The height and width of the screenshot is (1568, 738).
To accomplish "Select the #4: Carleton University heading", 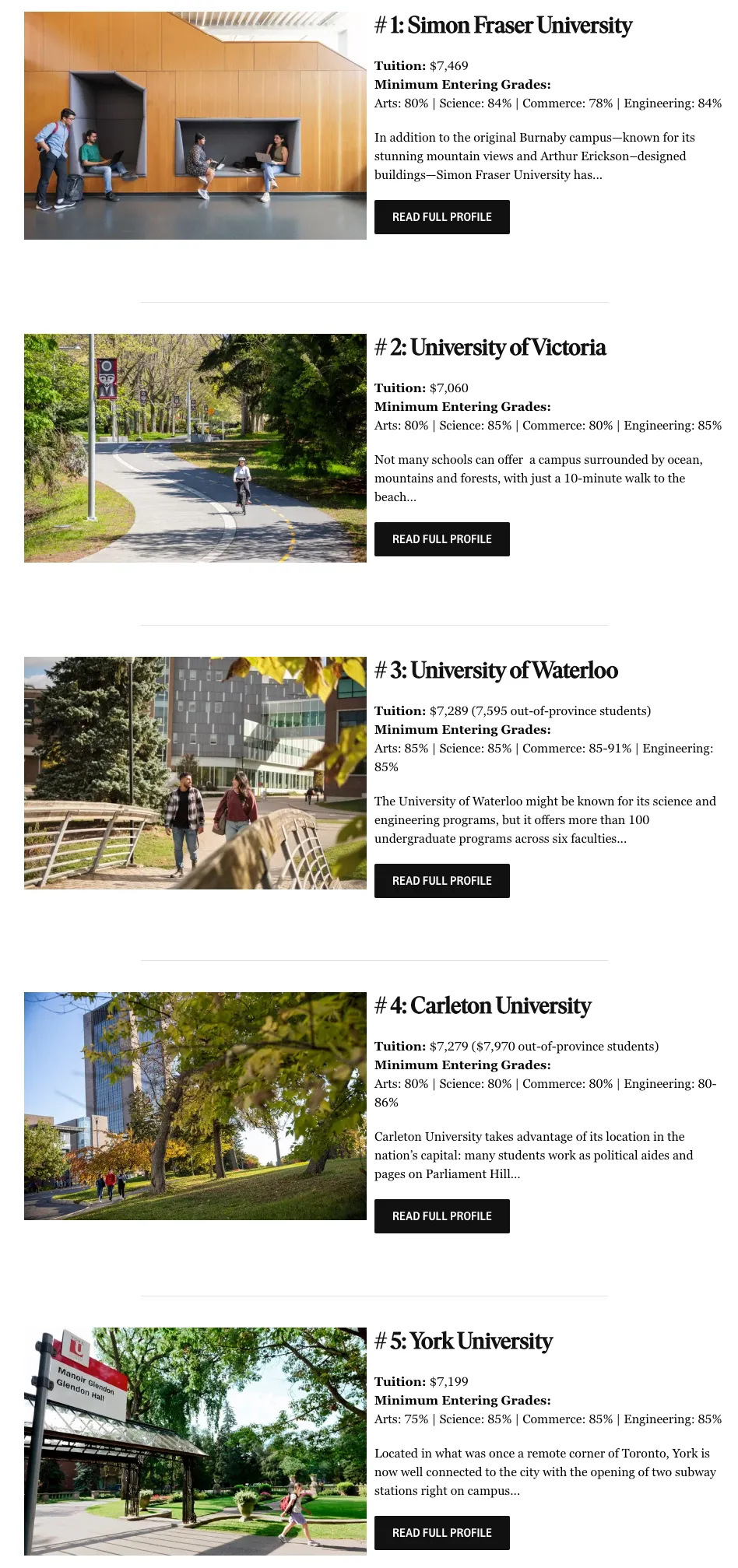I will pyautogui.click(x=483, y=1006).
